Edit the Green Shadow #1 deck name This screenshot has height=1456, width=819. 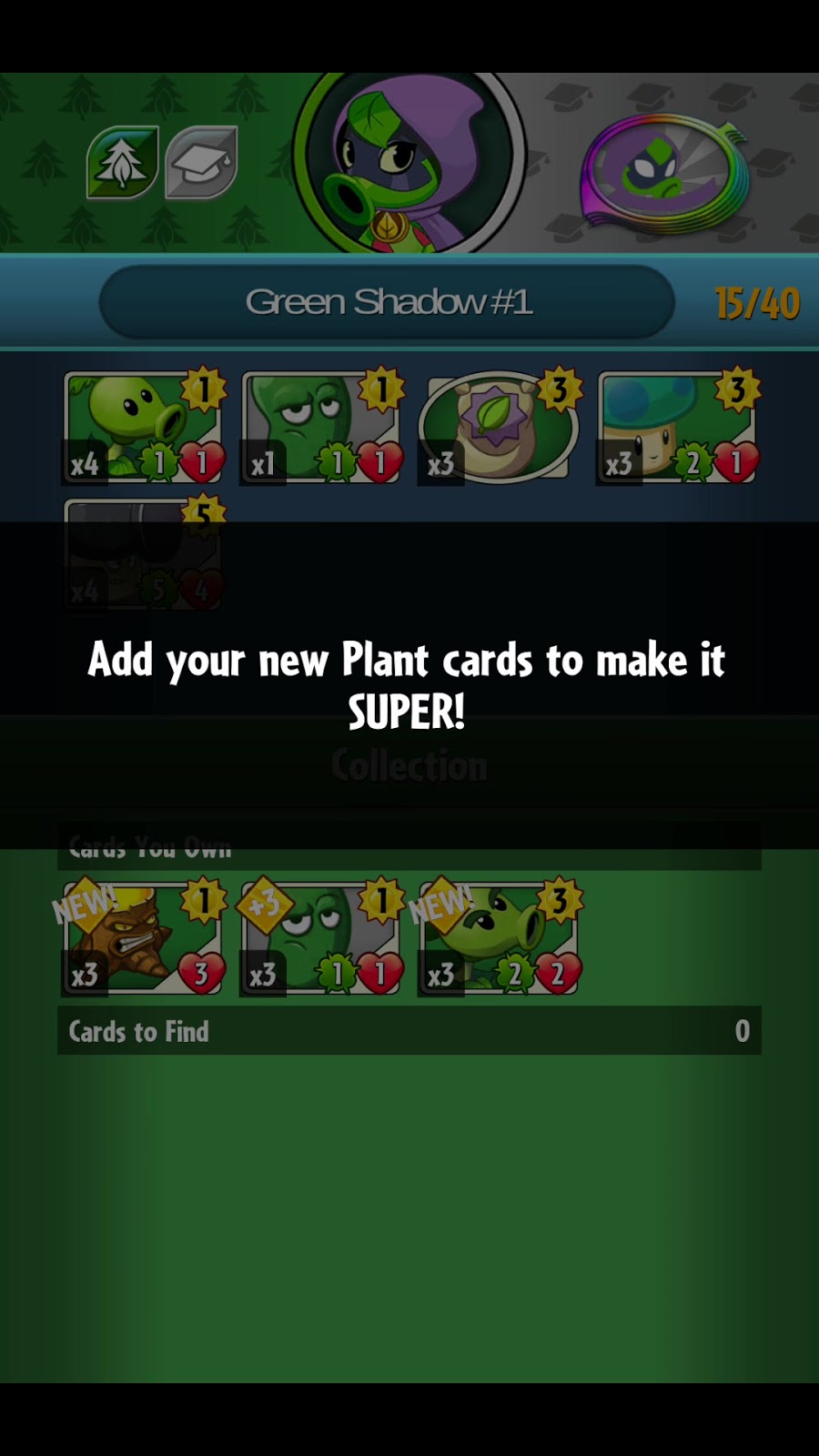[x=387, y=302]
